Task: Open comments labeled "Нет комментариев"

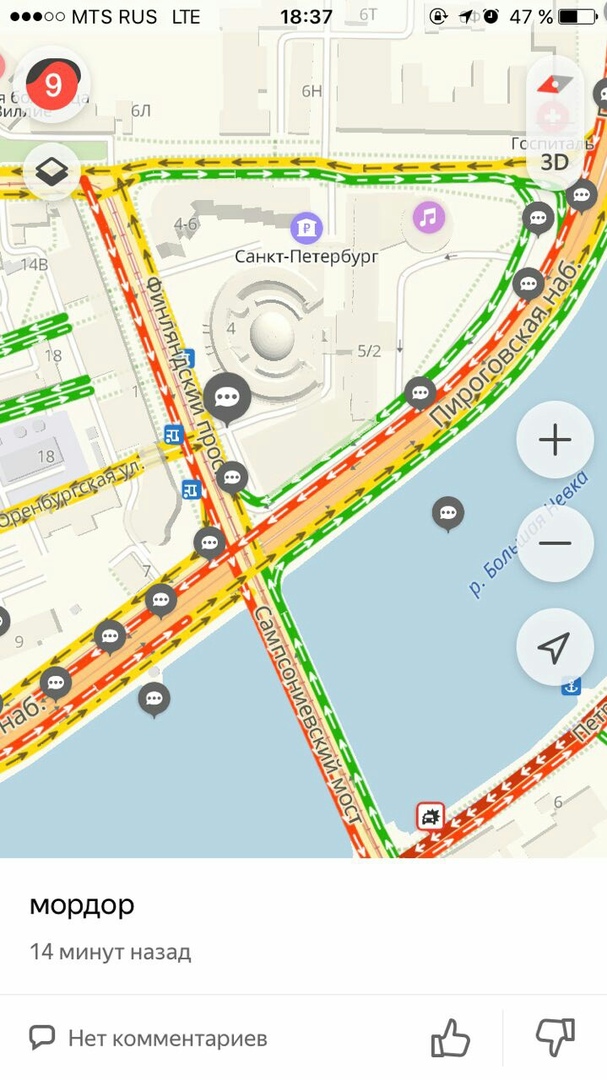Action: pos(150,1039)
